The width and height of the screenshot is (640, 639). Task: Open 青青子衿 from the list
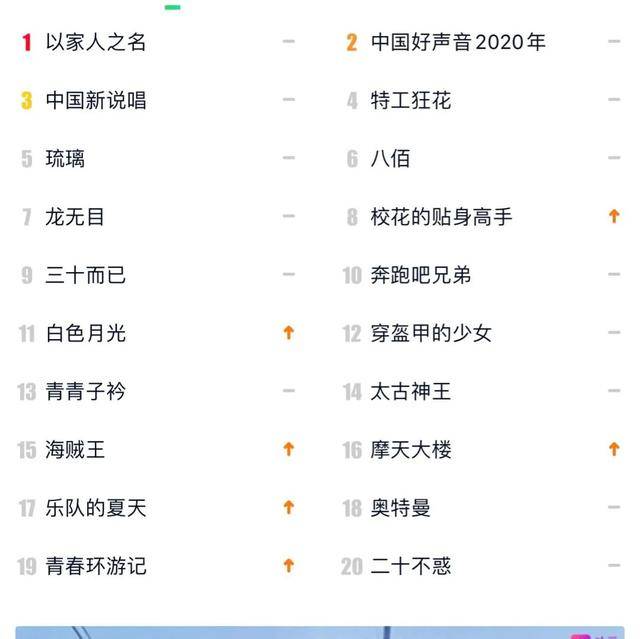[86, 391]
